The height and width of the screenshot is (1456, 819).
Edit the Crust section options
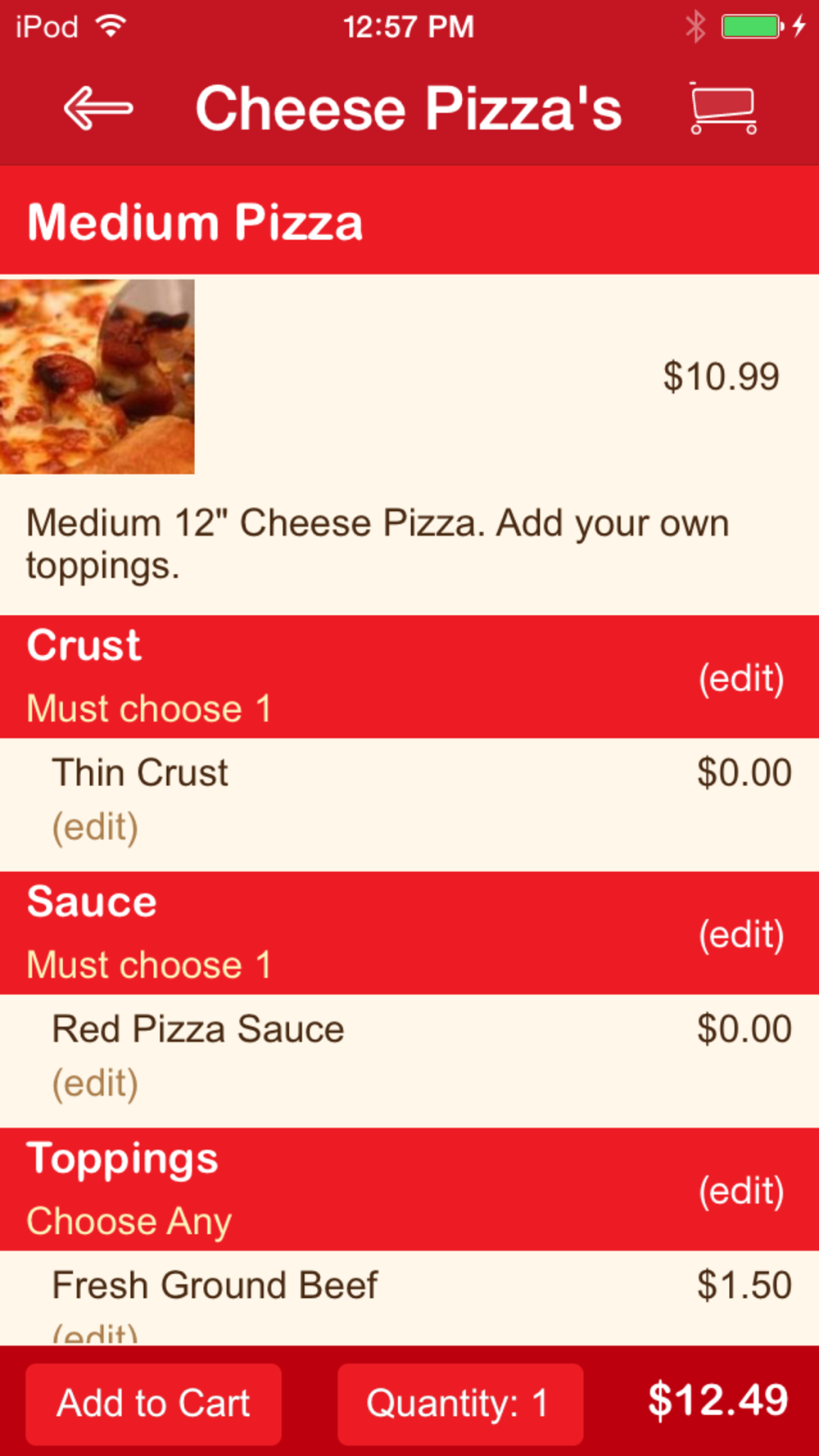tap(741, 678)
